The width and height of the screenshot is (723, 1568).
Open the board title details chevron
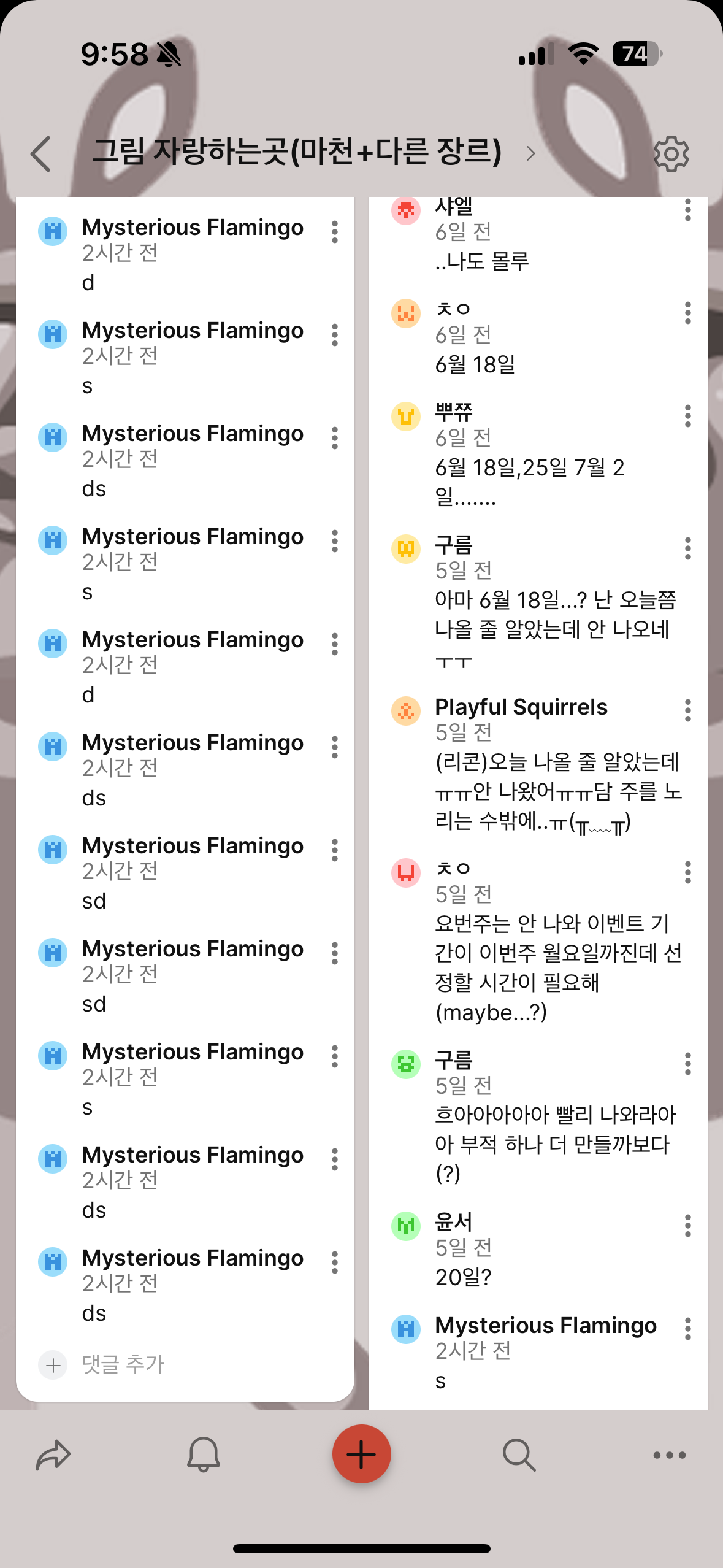point(530,153)
